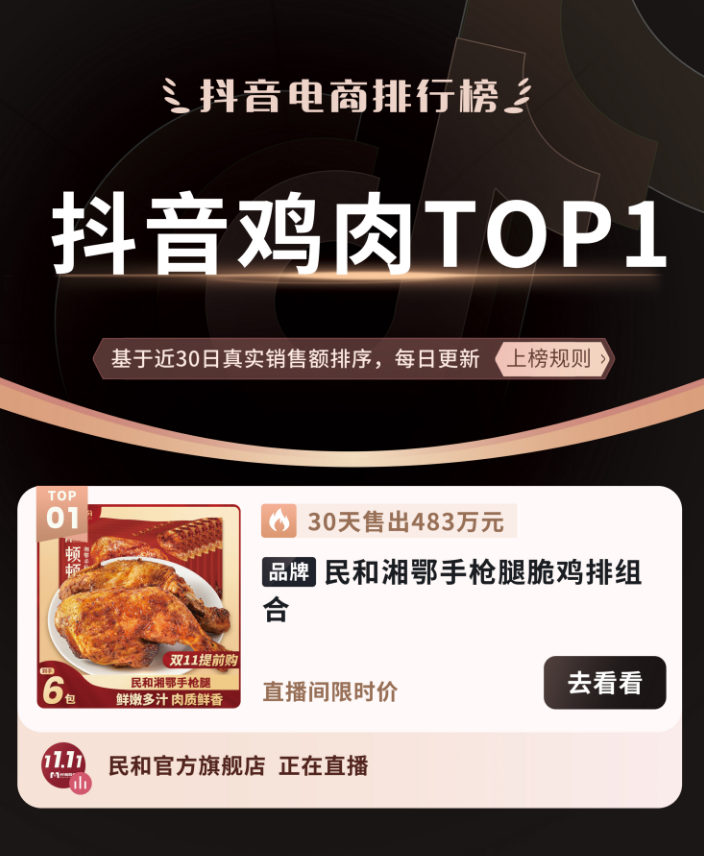Screen dimensions: 704x856
Task: Open the 民和湘鄂手枪腿 product image
Action: [x=139, y=606]
